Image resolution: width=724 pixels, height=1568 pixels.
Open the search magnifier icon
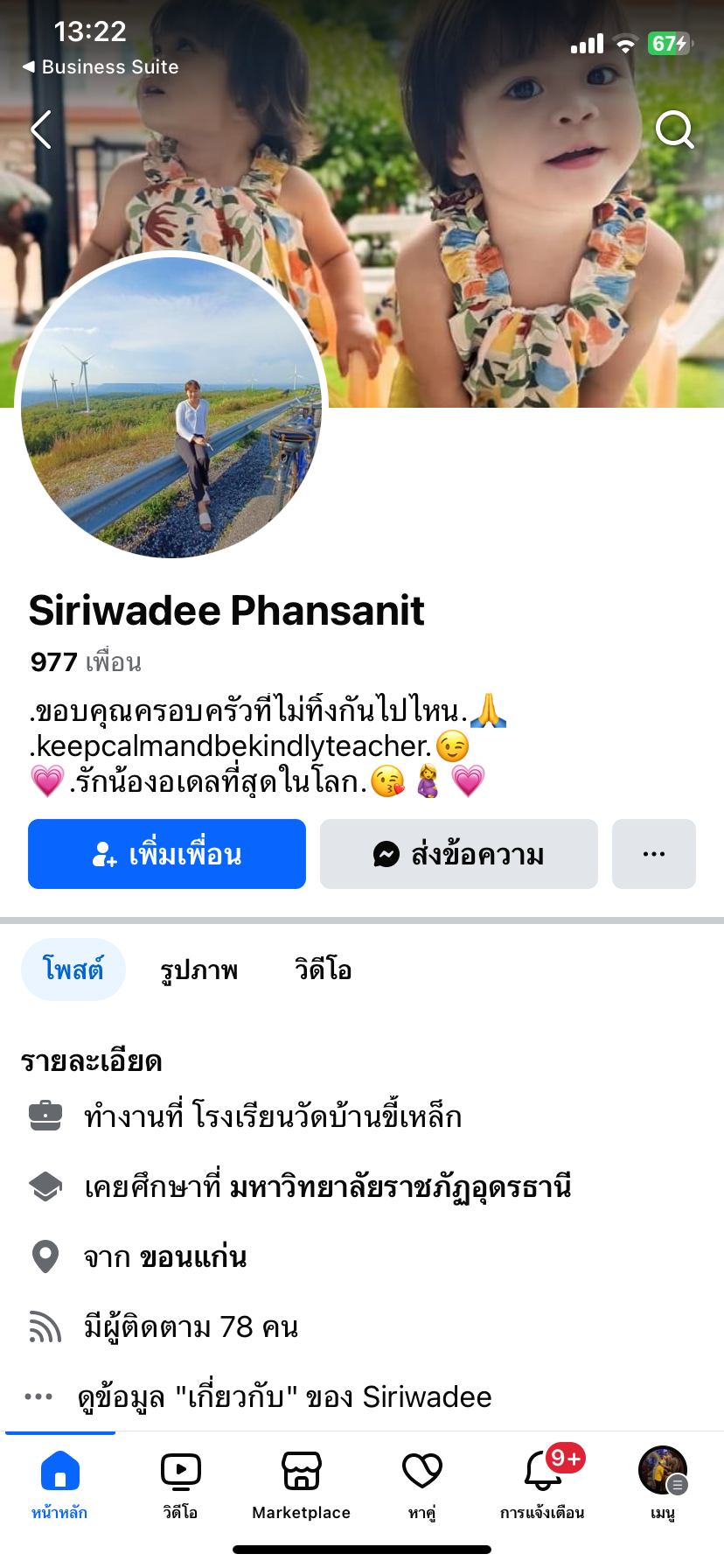click(x=674, y=130)
